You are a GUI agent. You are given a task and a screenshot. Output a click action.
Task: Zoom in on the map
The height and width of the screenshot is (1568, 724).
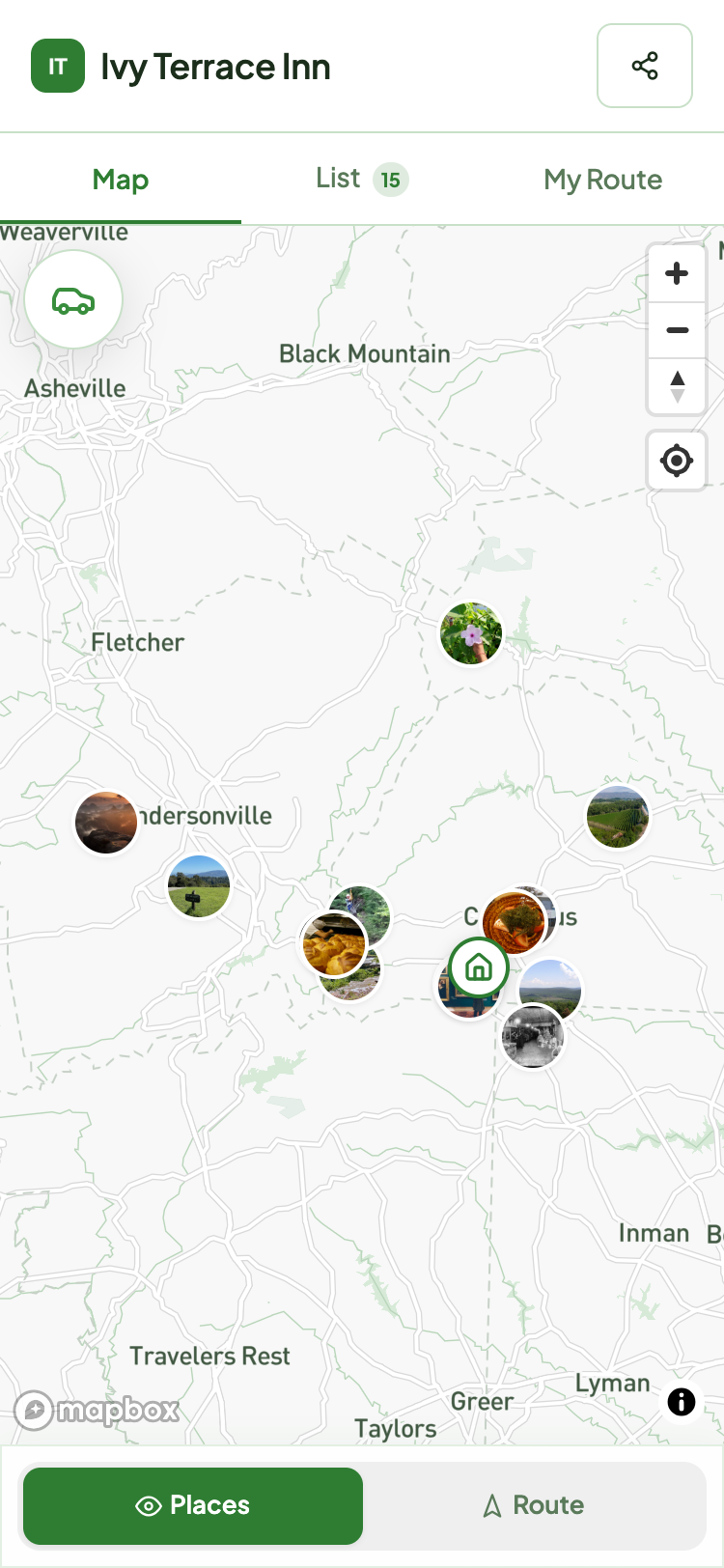(x=677, y=273)
